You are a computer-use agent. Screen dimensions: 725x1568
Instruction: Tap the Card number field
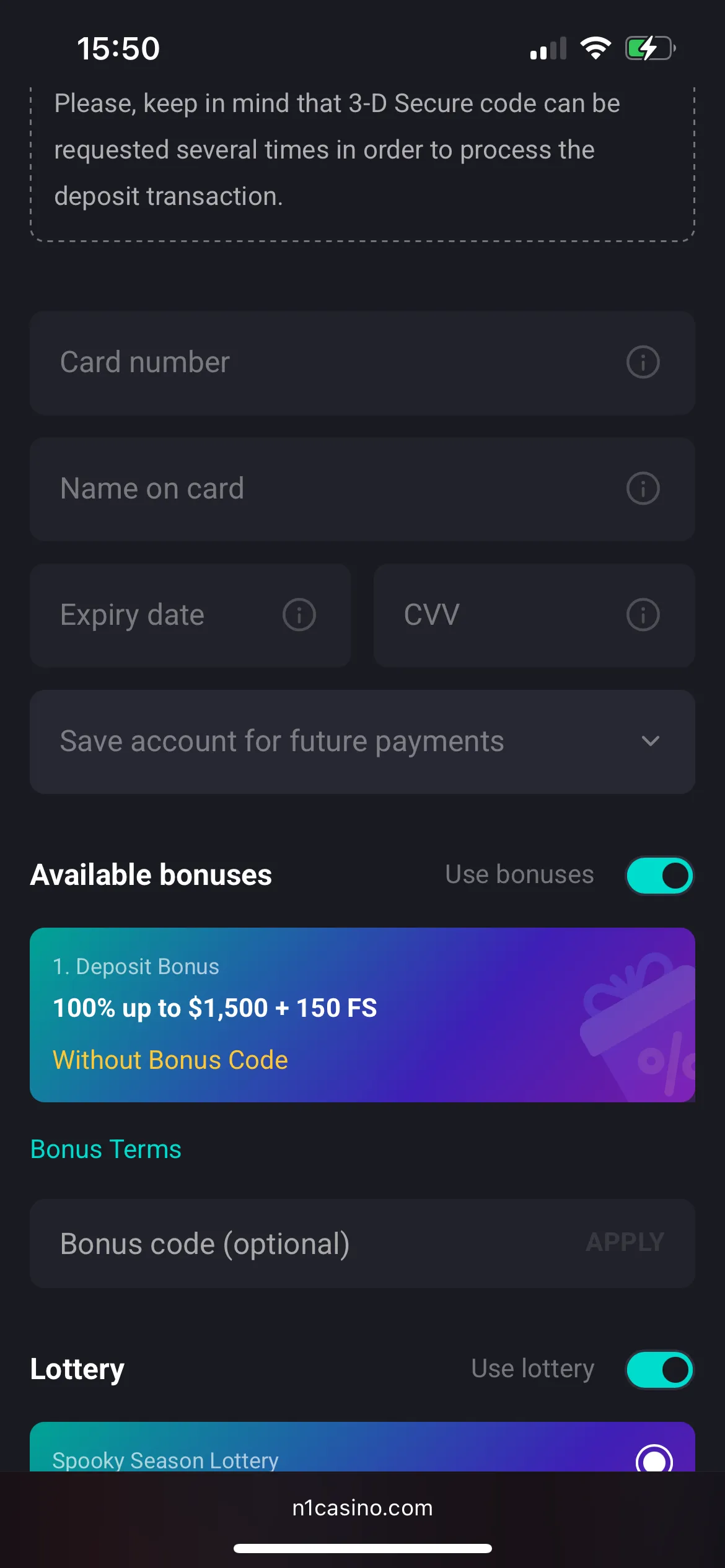point(310,363)
